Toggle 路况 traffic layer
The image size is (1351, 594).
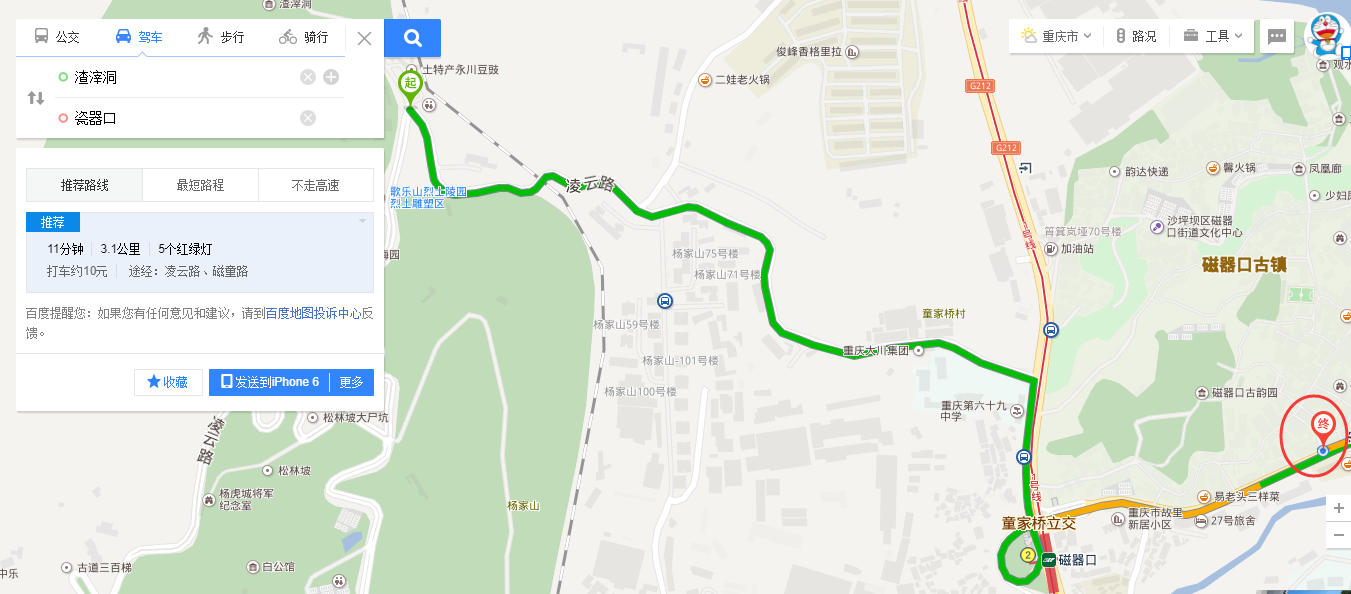[x=1136, y=36]
